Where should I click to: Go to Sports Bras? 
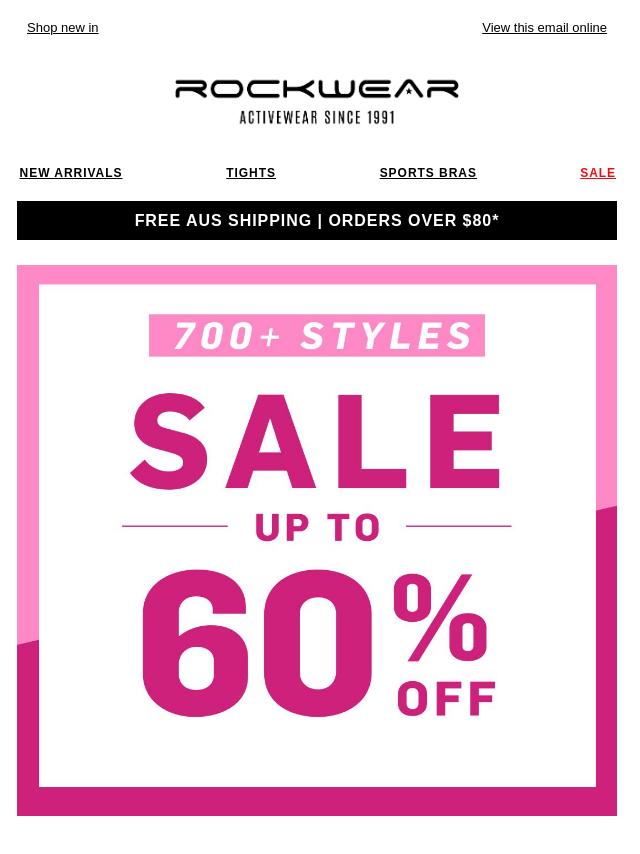coord(427,173)
